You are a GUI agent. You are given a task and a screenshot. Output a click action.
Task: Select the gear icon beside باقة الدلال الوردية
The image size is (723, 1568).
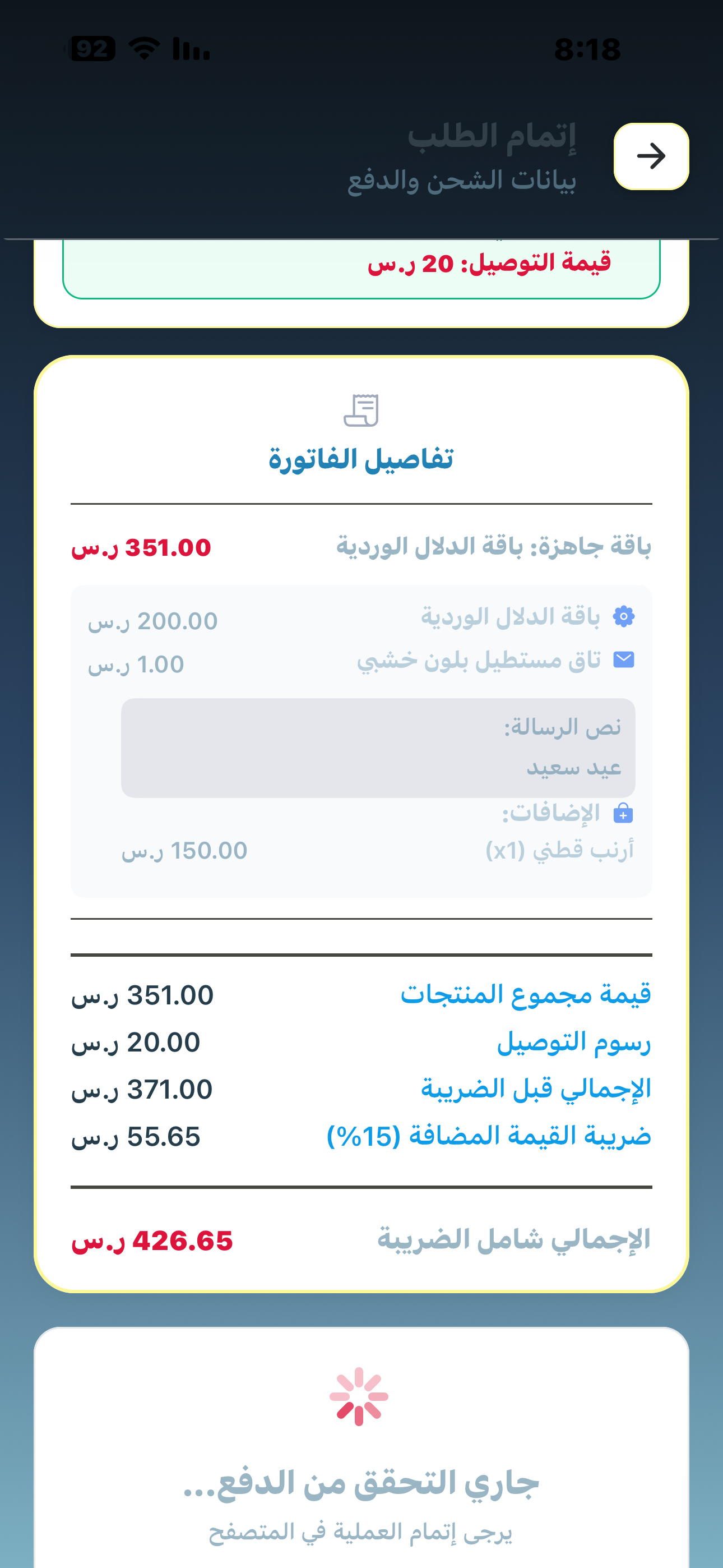pos(625,617)
